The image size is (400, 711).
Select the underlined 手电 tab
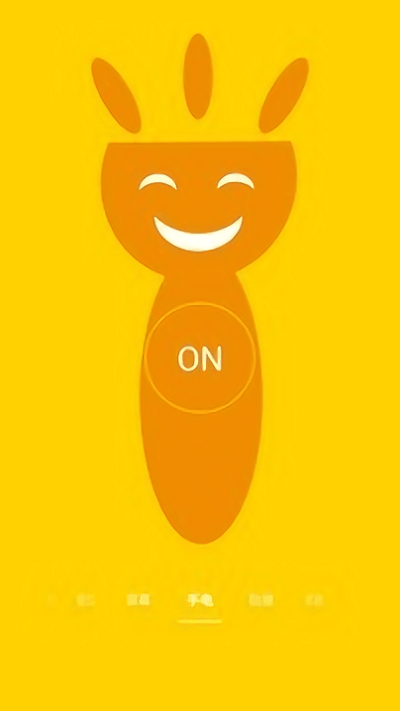click(x=200, y=601)
